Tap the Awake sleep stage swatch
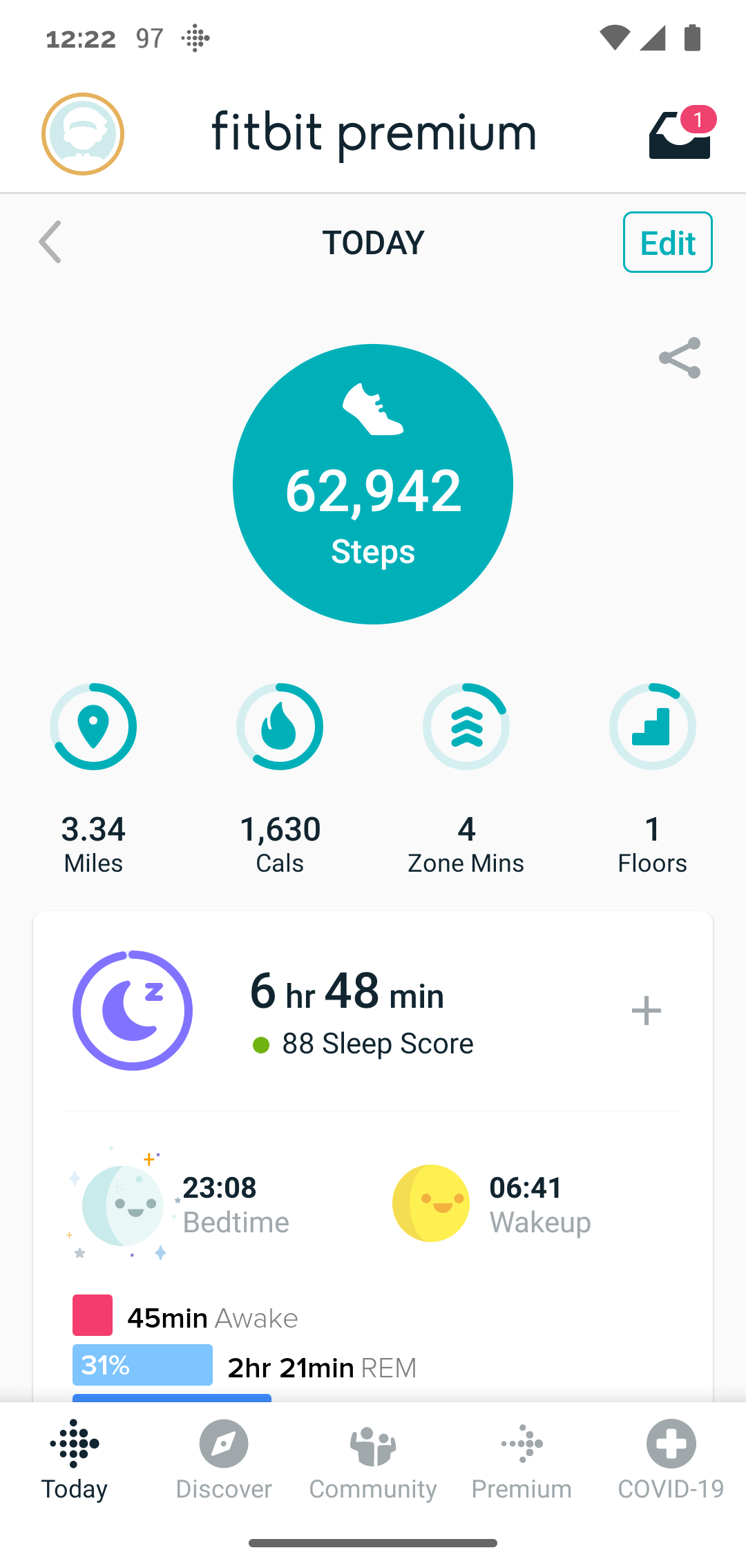The height and width of the screenshot is (1568, 746). tap(92, 1316)
